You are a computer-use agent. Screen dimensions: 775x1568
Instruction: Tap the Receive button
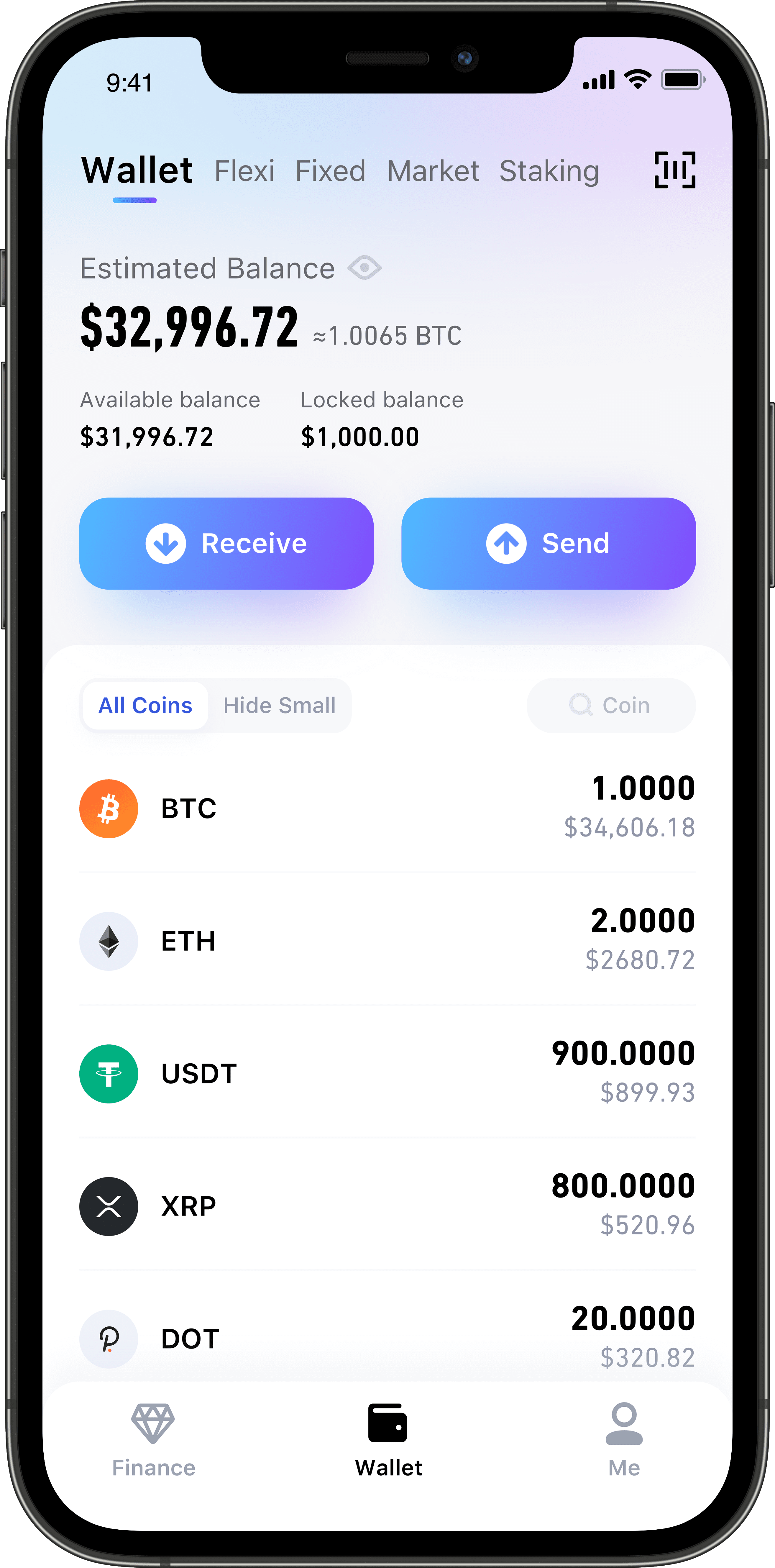click(x=226, y=543)
